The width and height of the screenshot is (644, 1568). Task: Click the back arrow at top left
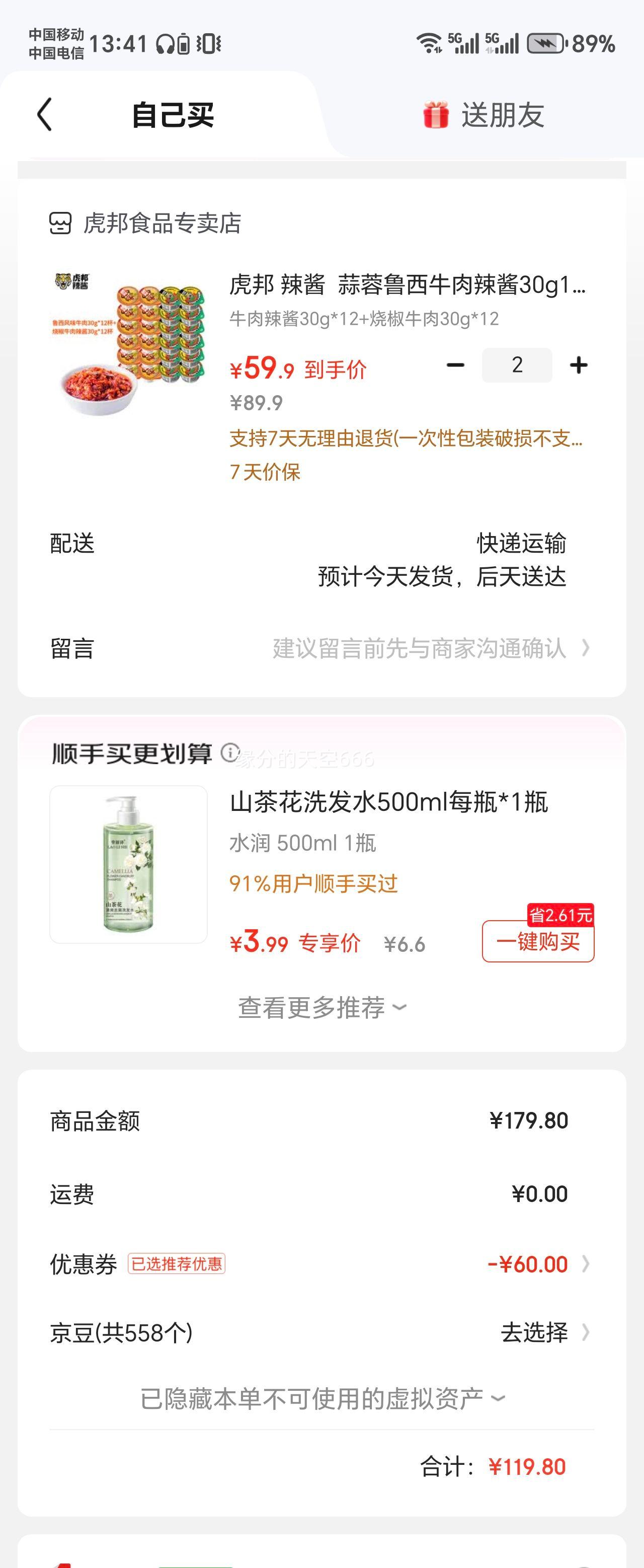(x=43, y=114)
